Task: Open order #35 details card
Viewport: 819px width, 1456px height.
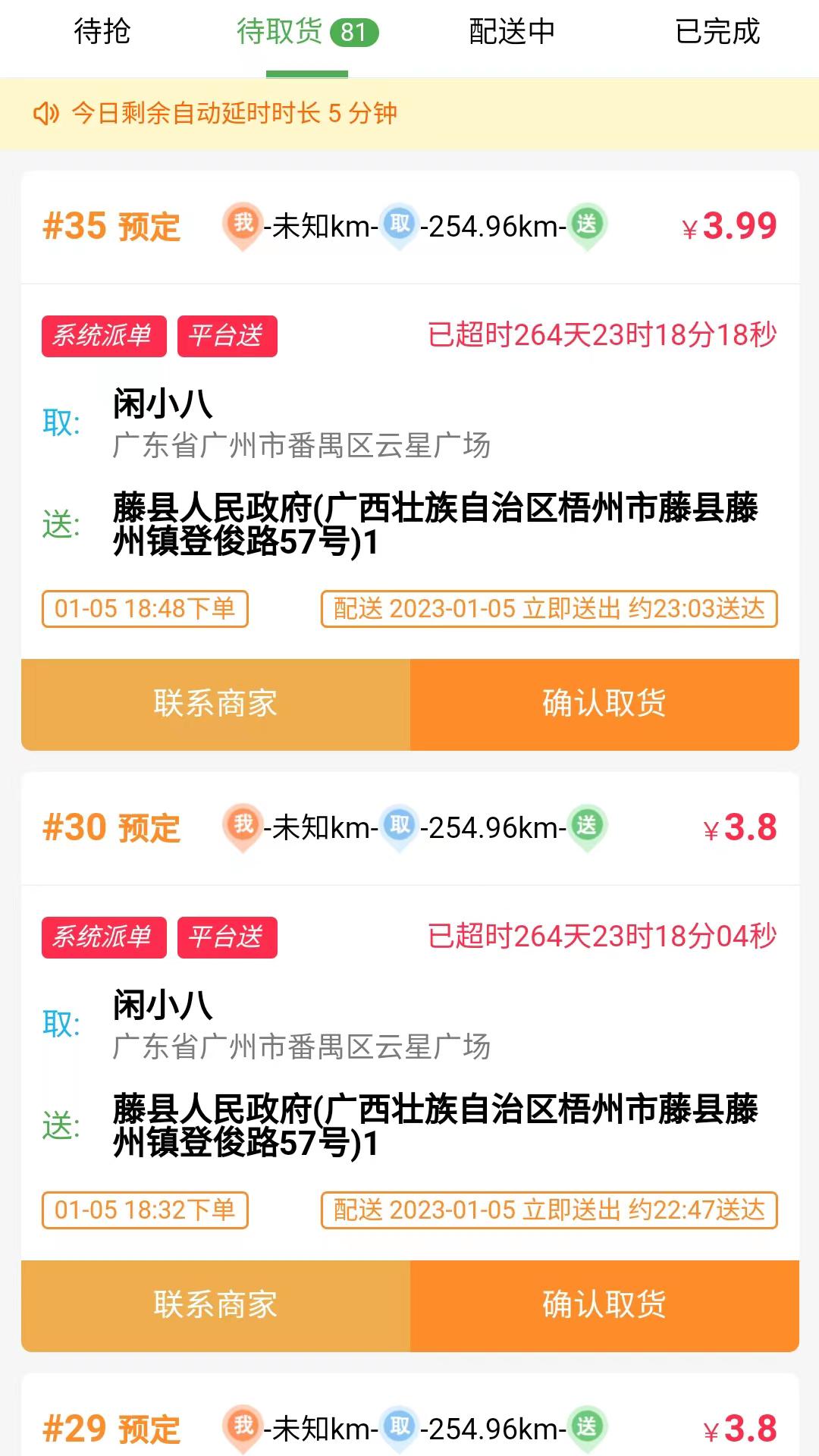Action: (409, 470)
